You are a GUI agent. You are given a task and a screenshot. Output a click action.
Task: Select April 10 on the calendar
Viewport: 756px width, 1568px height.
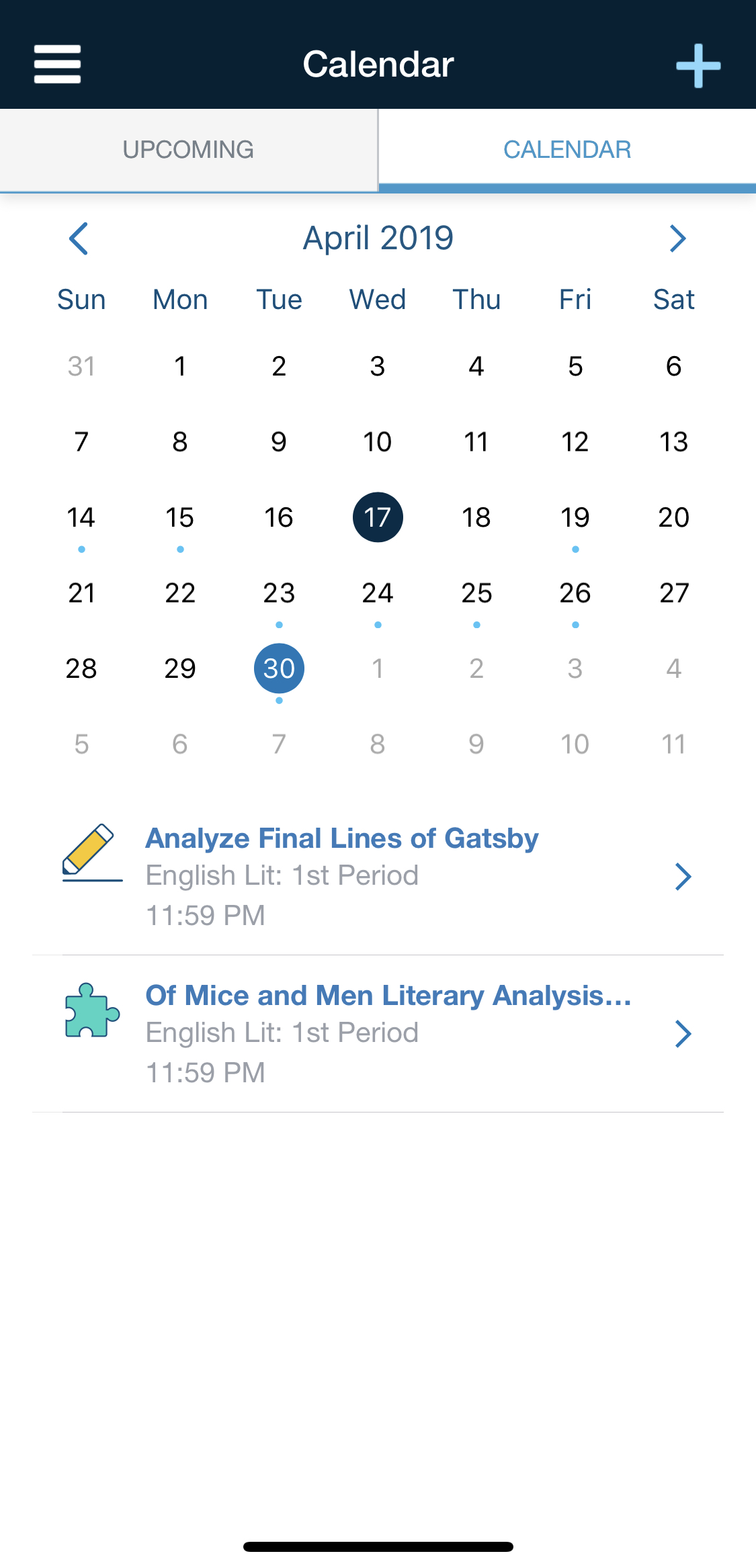378,442
